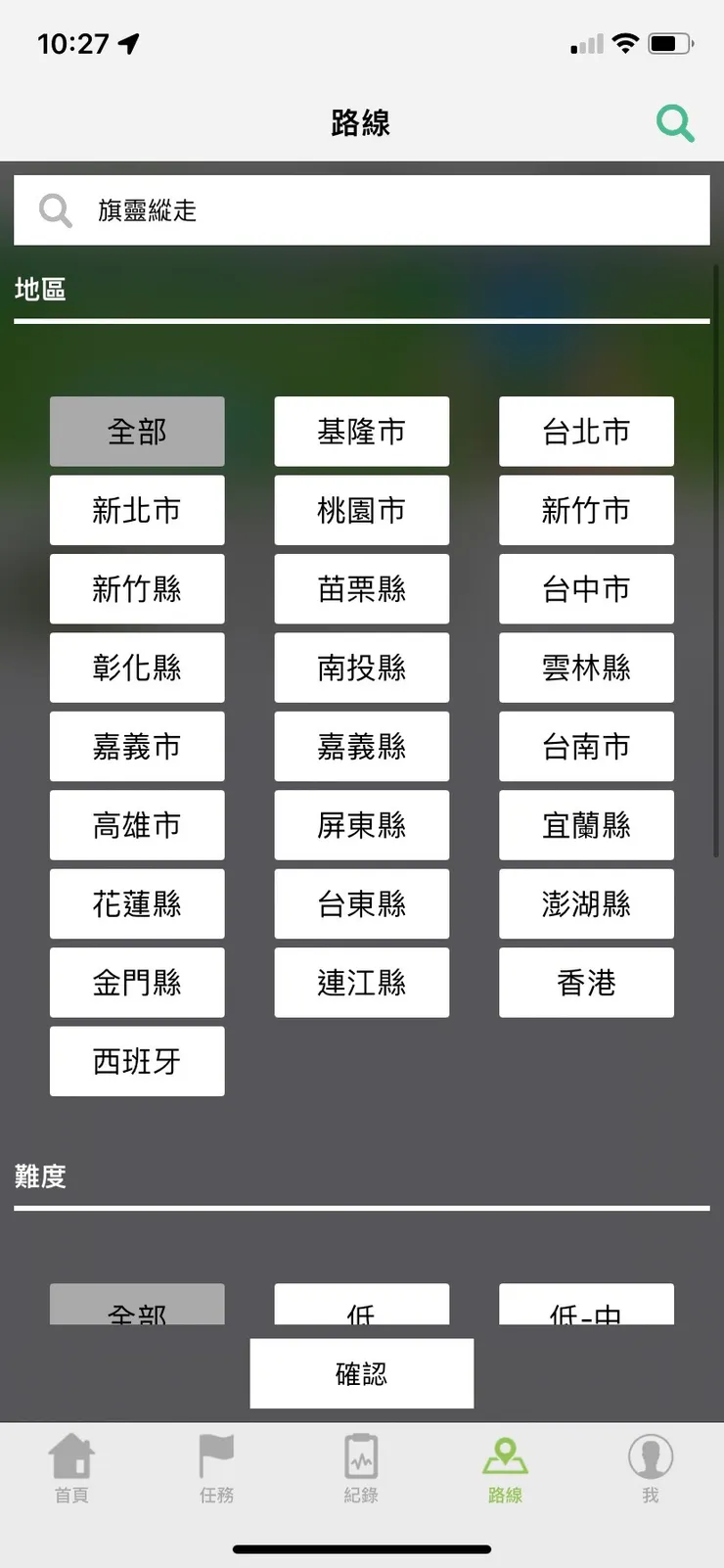
Task: Select the 南投縣 region
Action: pyautogui.click(x=361, y=668)
